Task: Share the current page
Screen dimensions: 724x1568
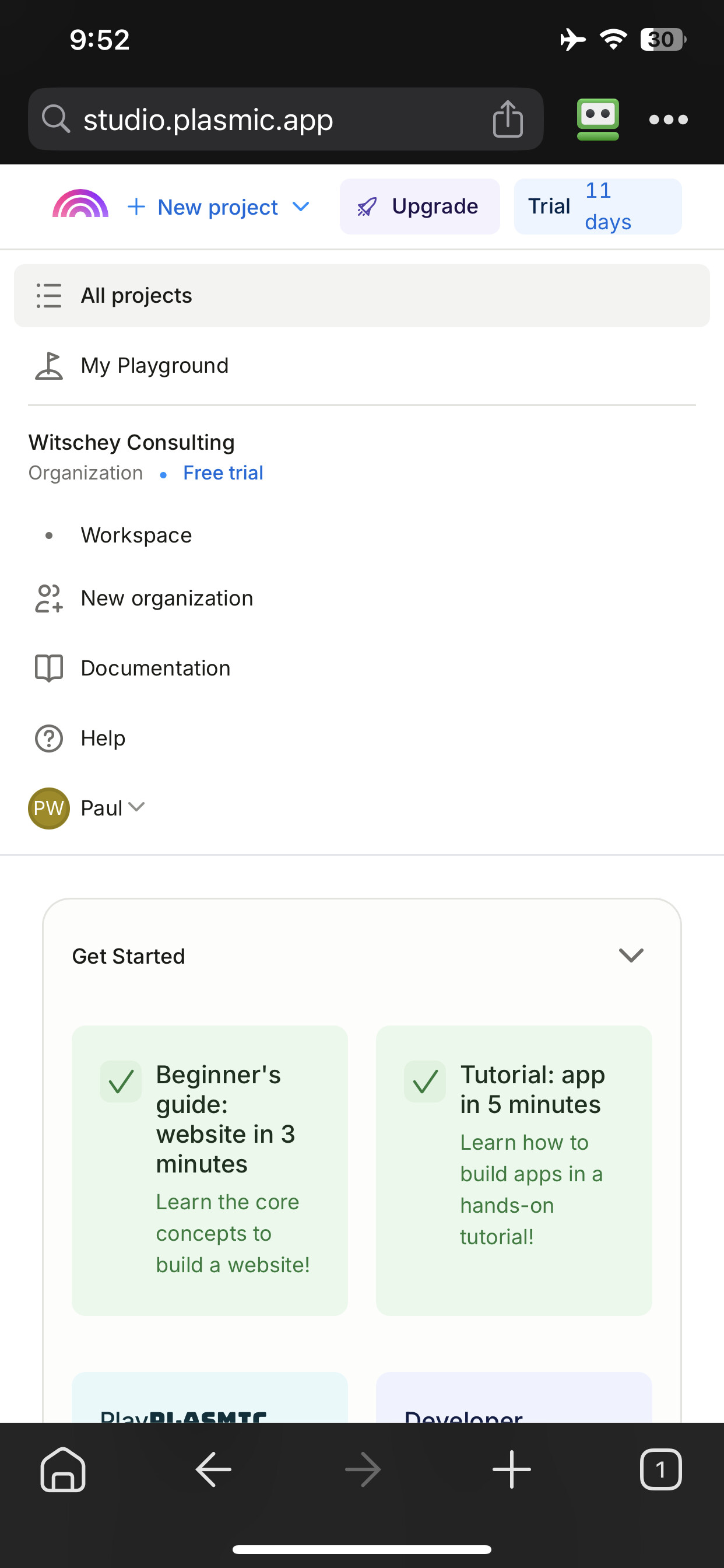Action: [x=507, y=118]
